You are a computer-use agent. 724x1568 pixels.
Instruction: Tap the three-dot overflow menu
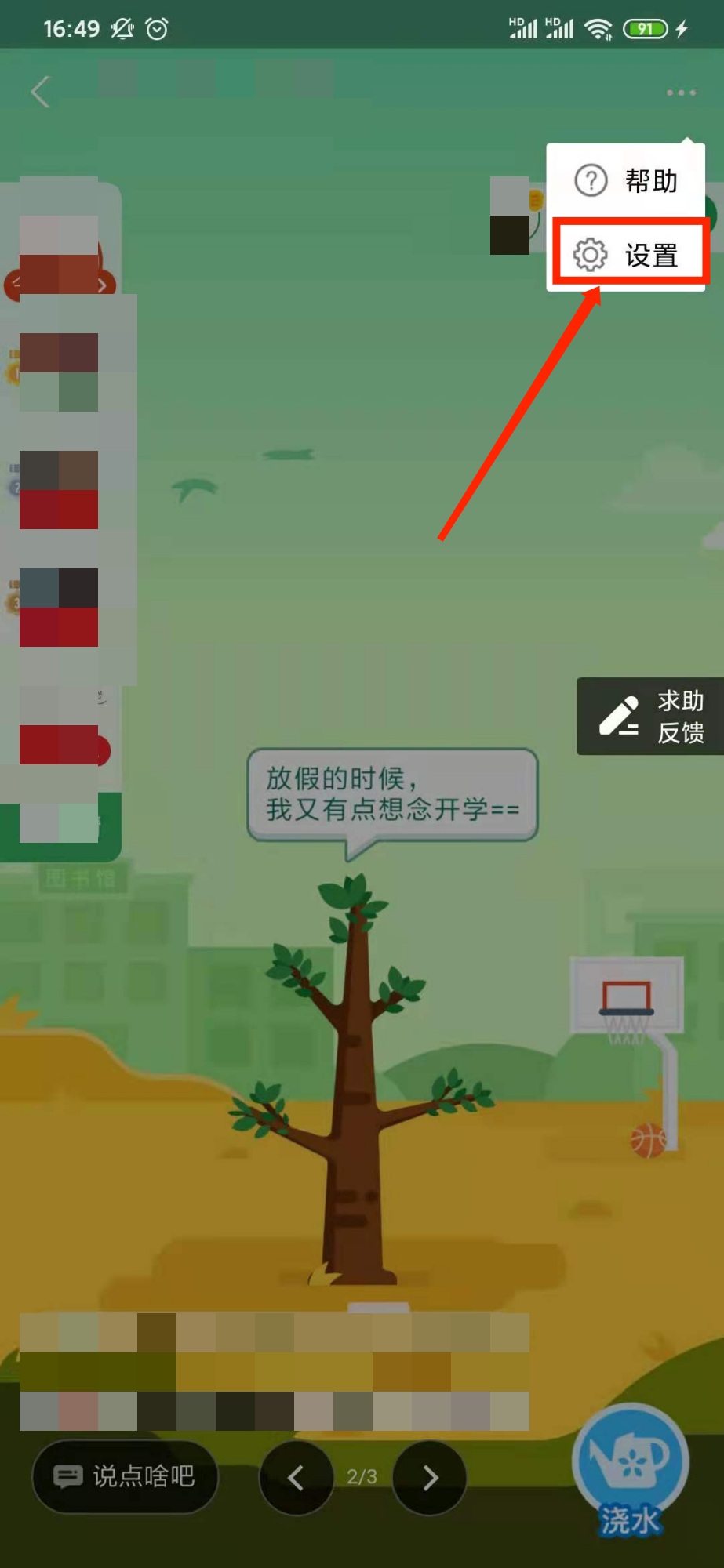click(x=681, y=93)
